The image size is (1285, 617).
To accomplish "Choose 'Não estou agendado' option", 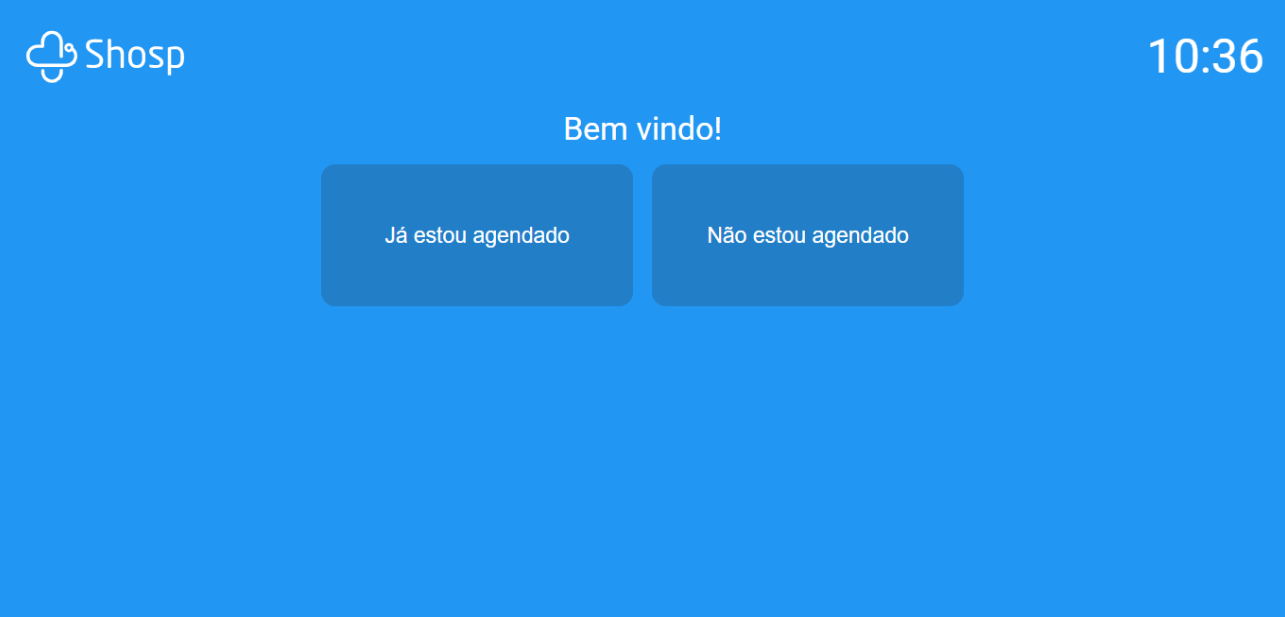I will (x=807, y=235).
